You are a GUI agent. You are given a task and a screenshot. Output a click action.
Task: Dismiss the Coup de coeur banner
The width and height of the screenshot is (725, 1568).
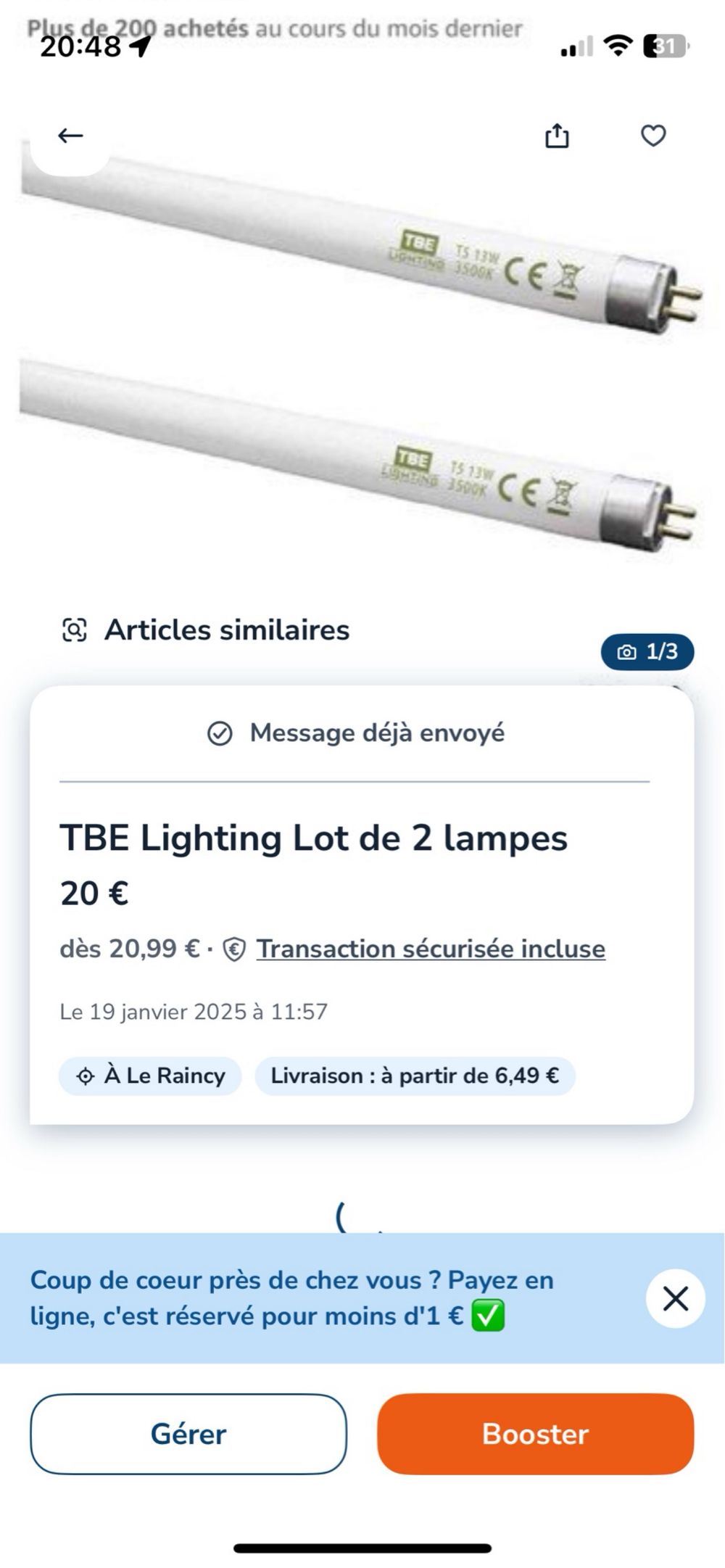(x=675, y=1298)
